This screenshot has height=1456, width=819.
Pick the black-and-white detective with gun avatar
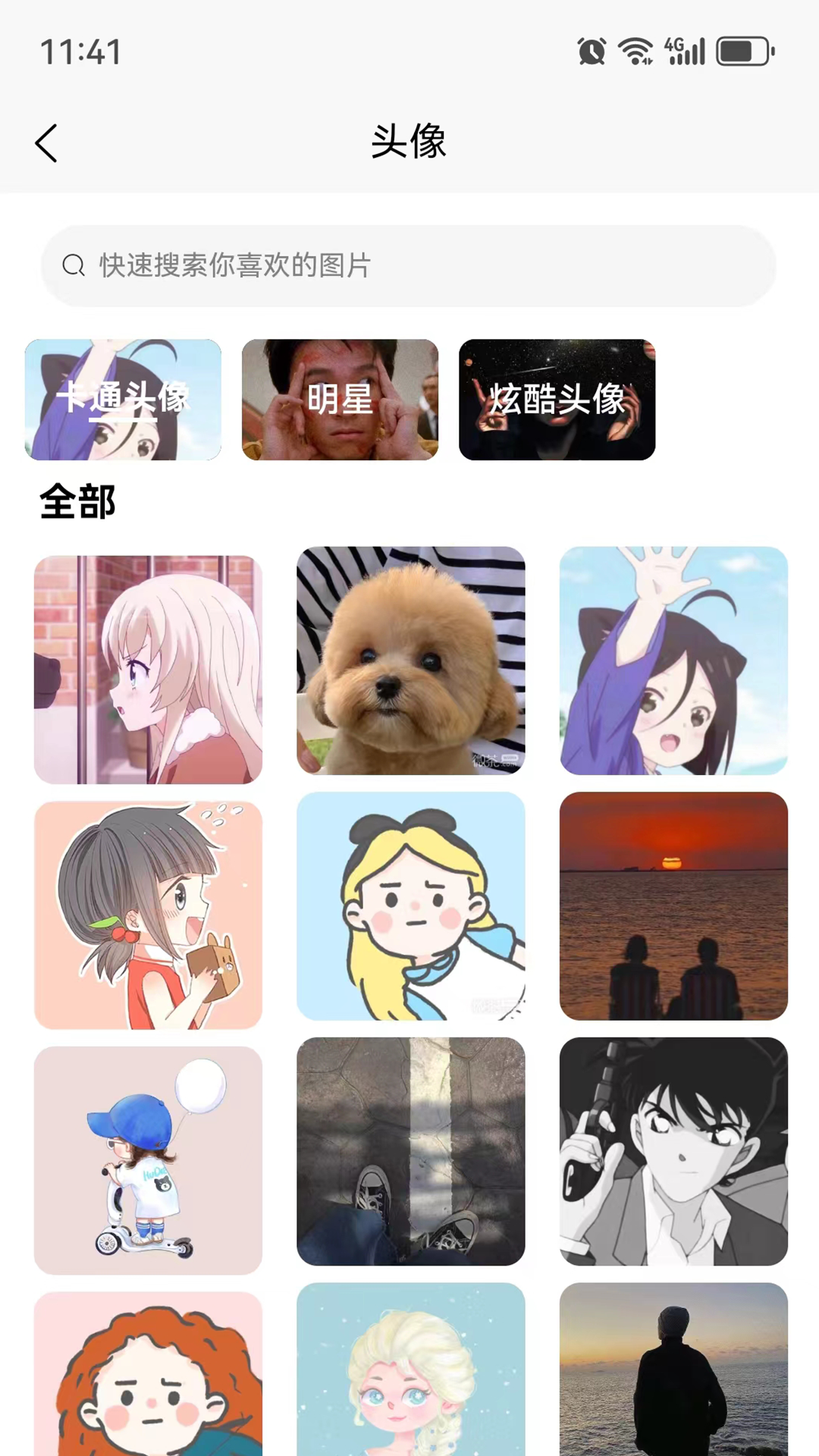(673, 1151)
